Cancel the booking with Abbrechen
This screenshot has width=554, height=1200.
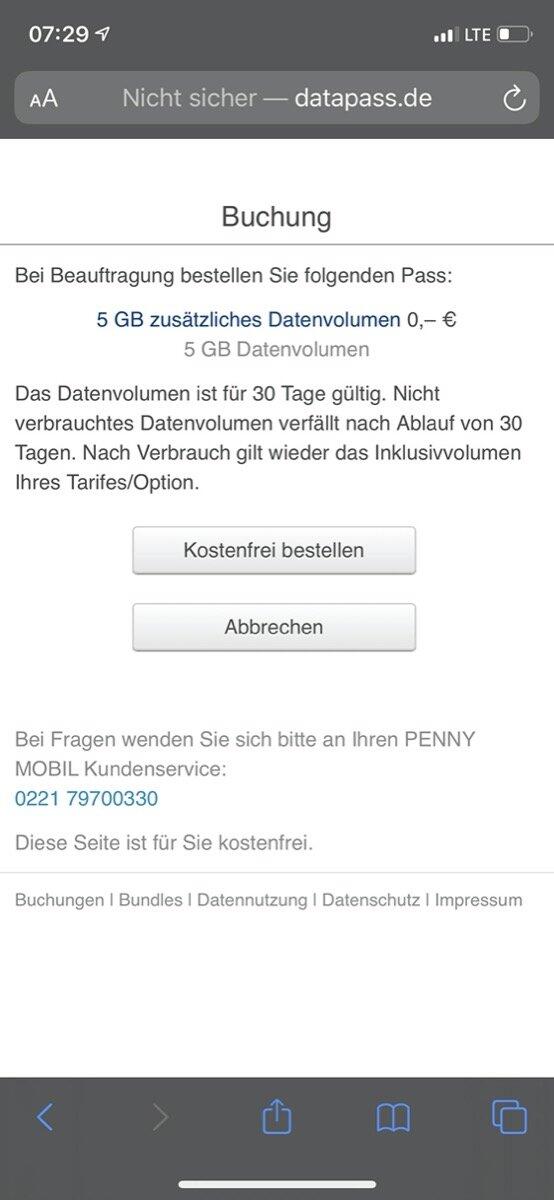274,627
